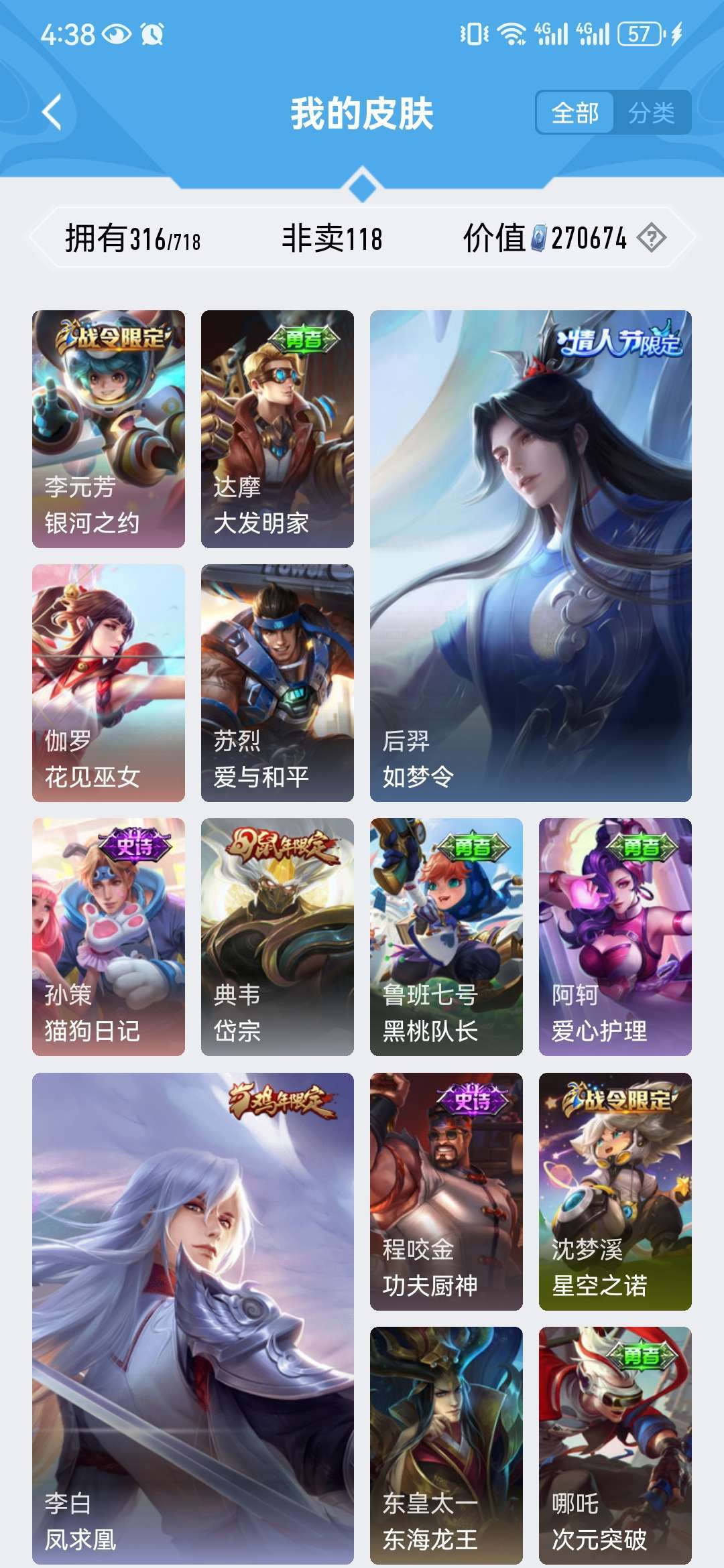View the 后羿 如梦令 skin

pyautogui.click(x=531, y=556)
